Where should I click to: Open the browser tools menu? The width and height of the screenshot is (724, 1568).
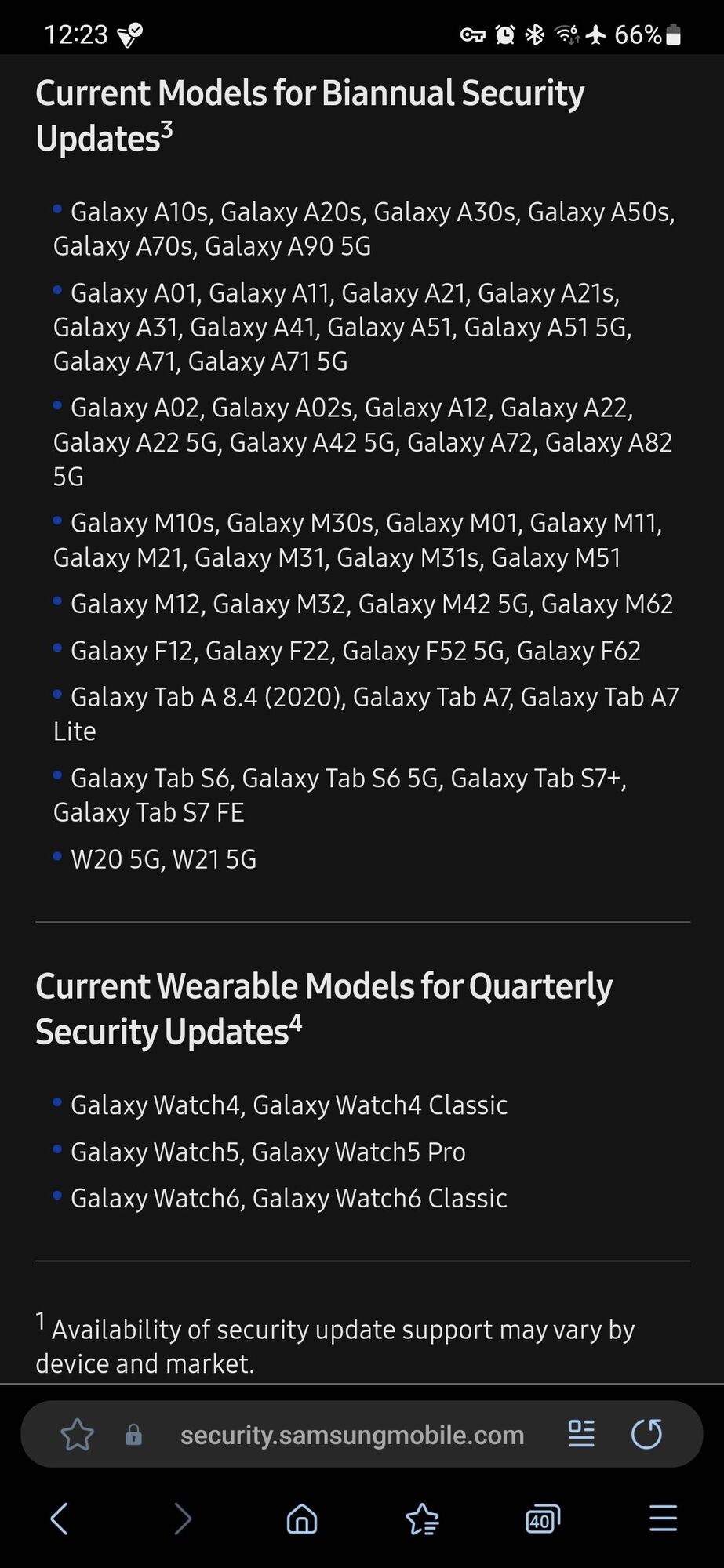pos(663,1519)
